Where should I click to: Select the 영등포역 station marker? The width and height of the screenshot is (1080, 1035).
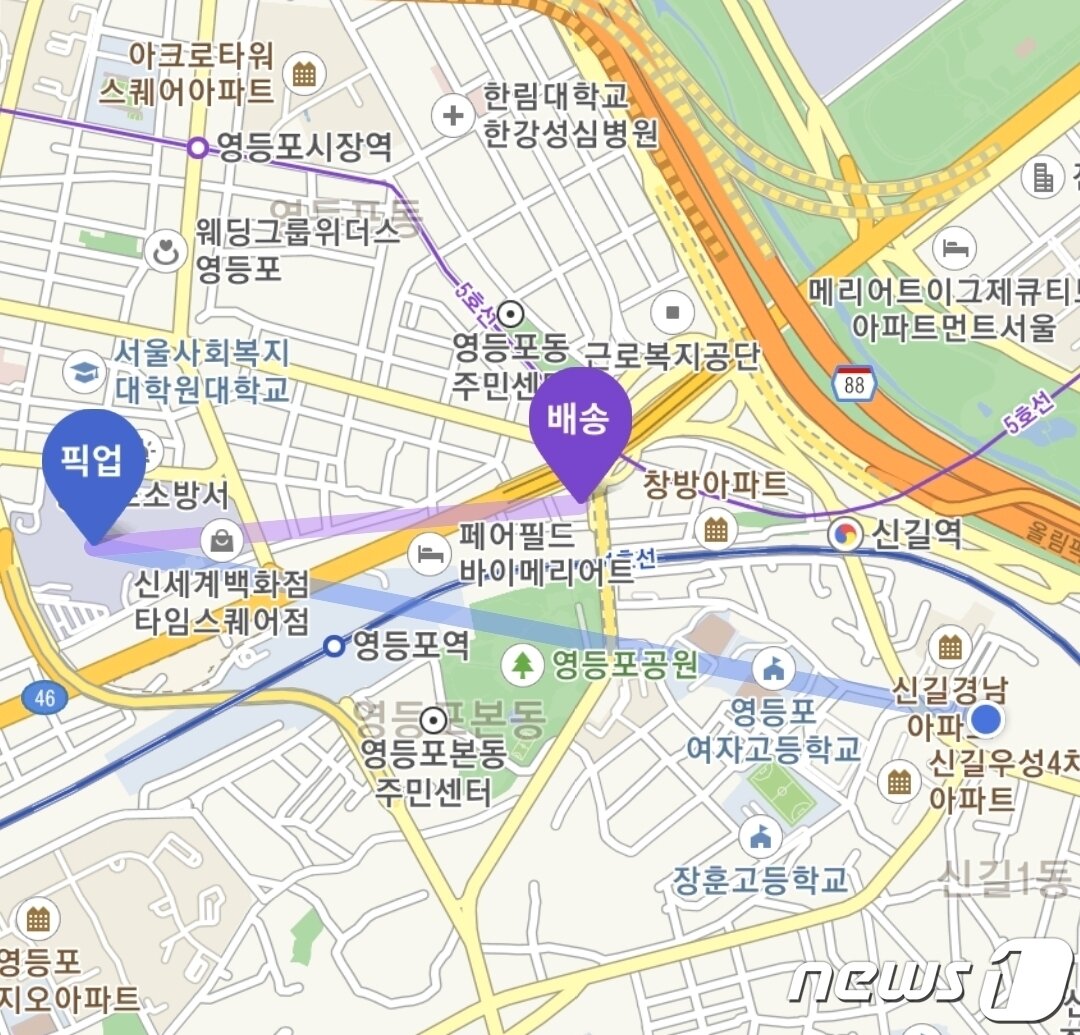click(334, 647)
